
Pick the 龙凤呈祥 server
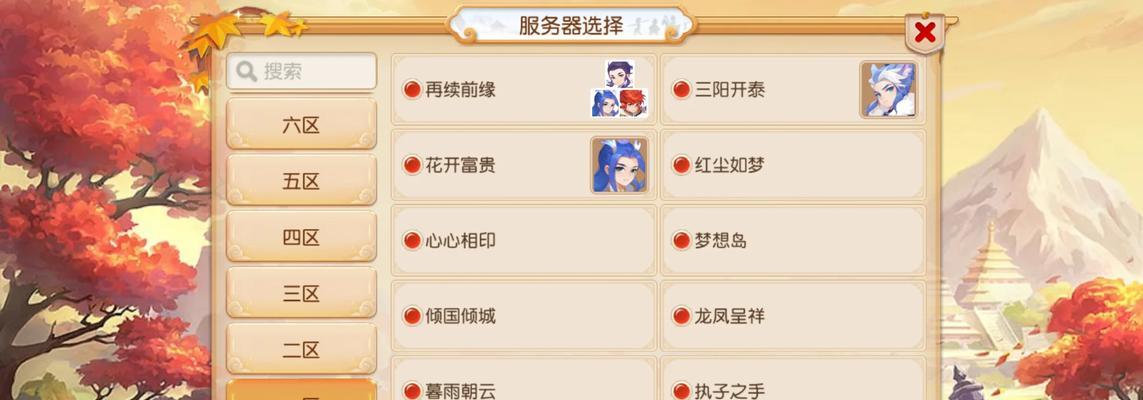[x=792, y=316]
